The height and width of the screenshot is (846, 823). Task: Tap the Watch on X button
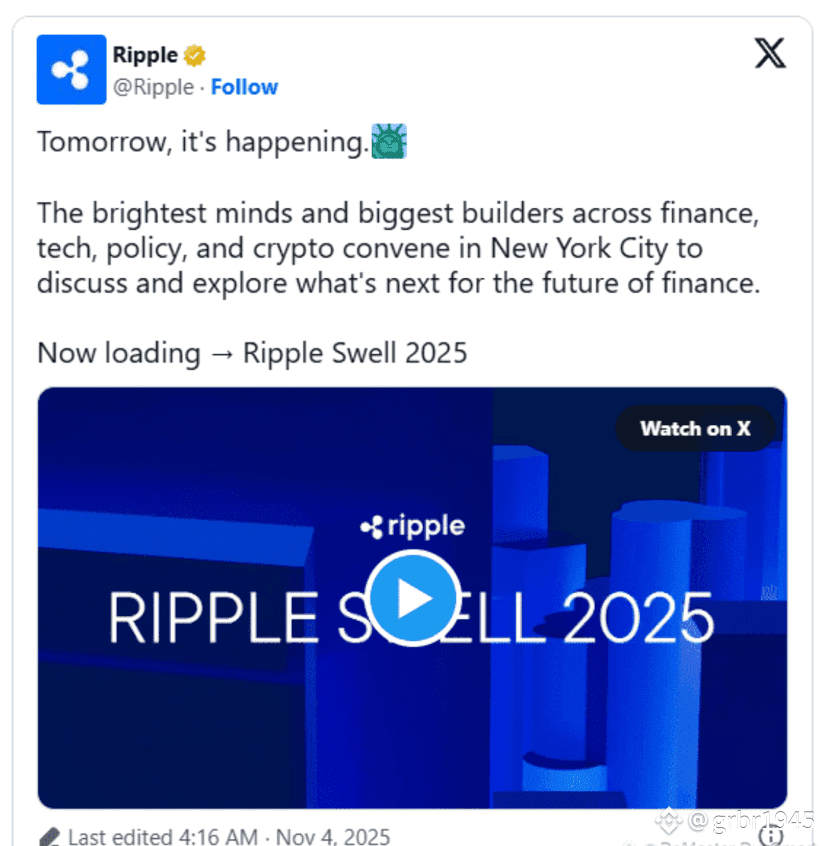(695, 428)
